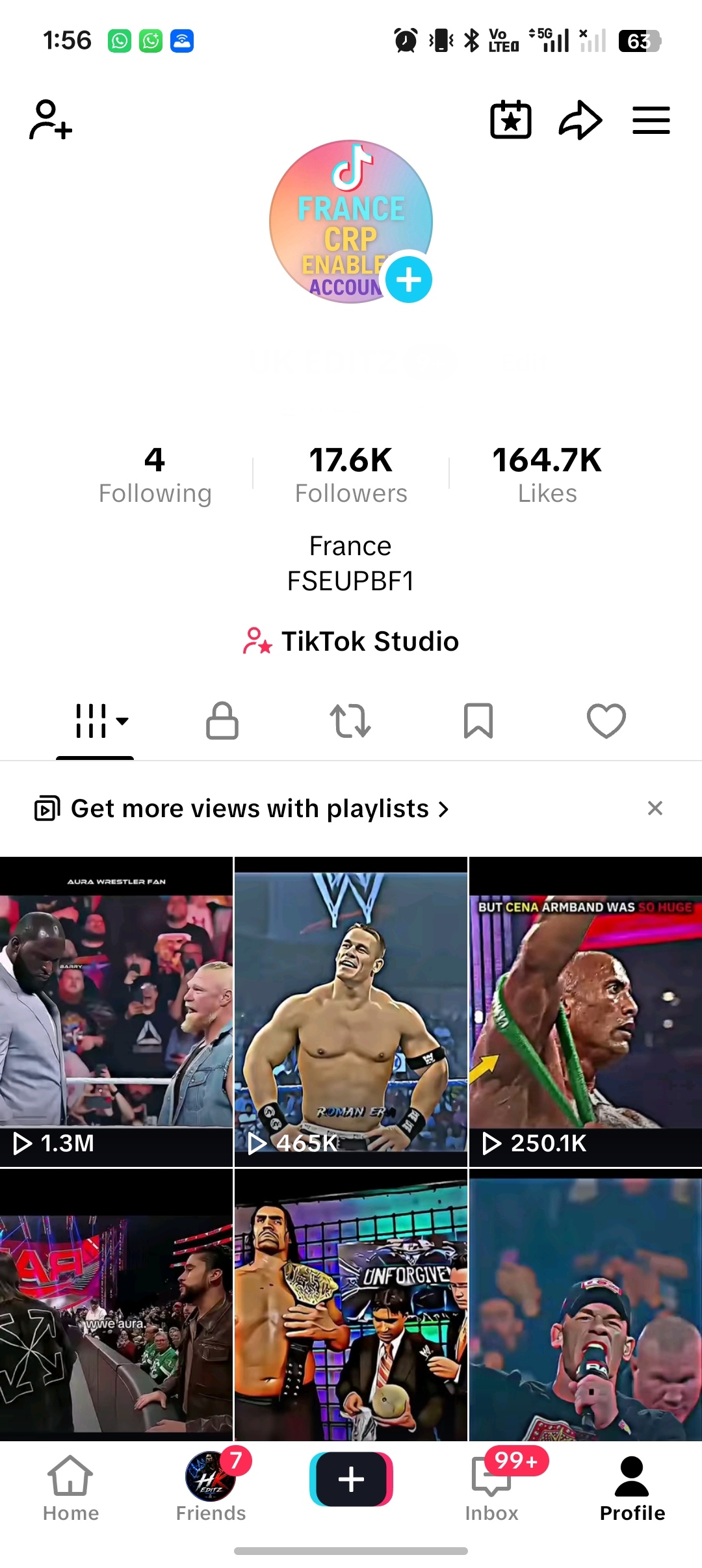Screen dimensions: 702x1568
Task: Share this profile
Action: coord(580,120)
